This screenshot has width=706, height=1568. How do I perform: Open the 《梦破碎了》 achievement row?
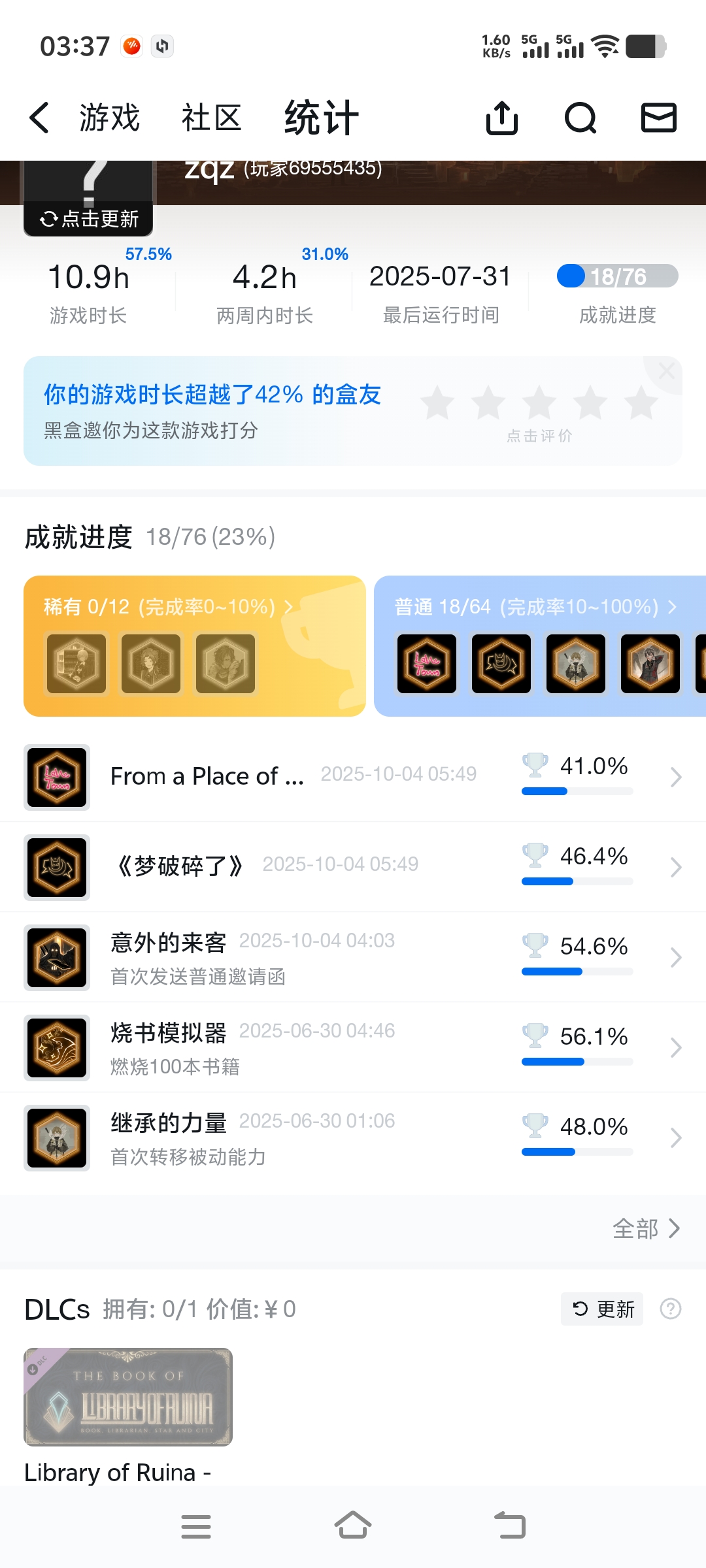353,867
